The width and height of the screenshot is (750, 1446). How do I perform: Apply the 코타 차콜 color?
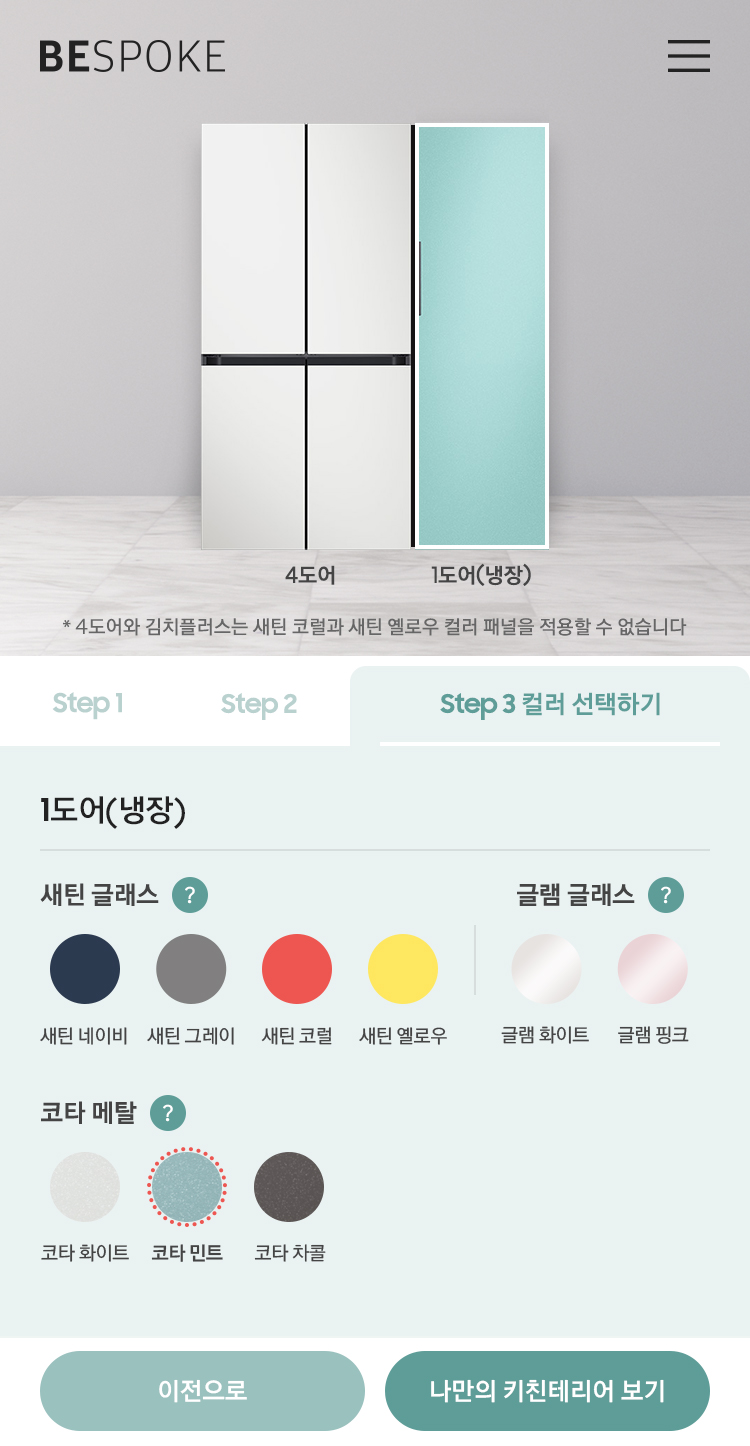coord(289,1187)
